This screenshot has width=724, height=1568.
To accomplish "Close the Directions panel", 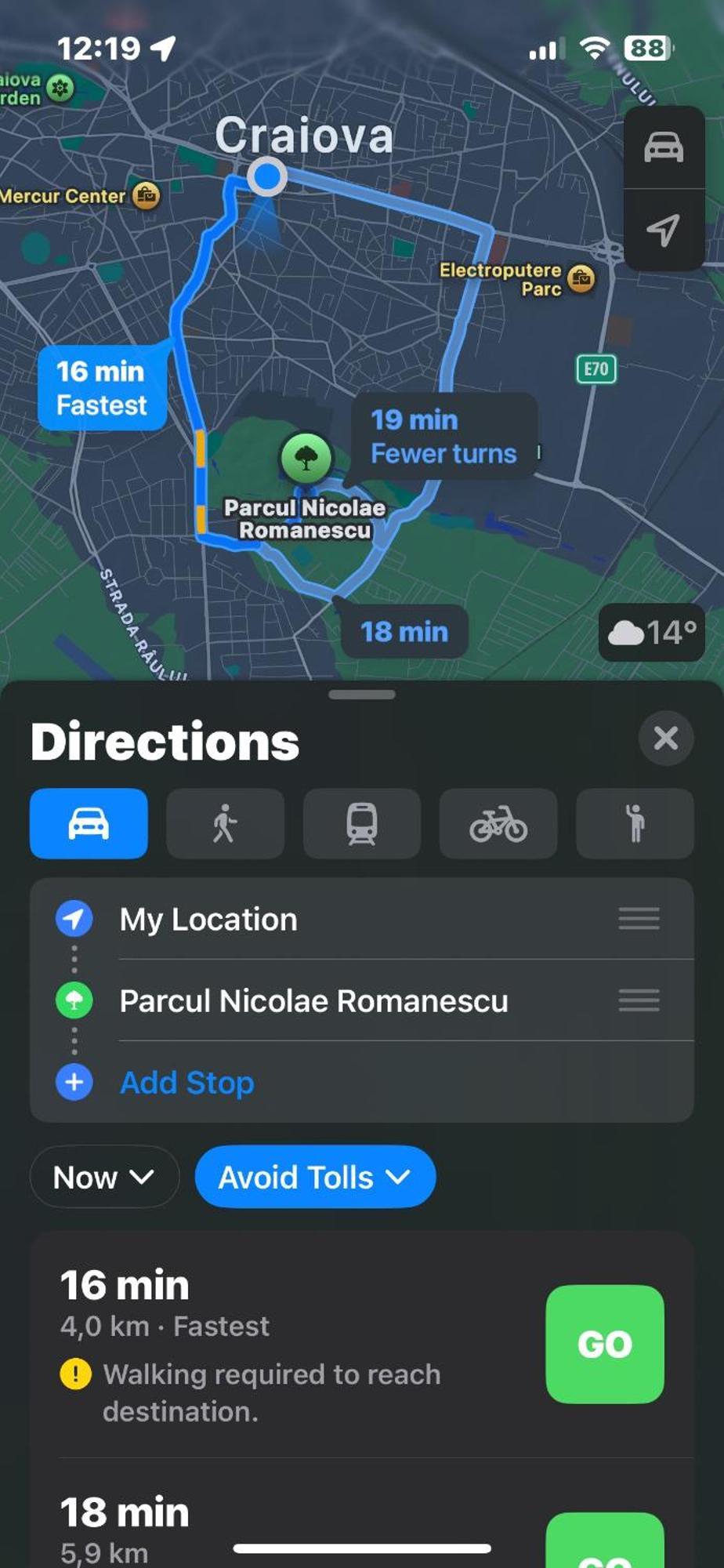I will point(665,738).
